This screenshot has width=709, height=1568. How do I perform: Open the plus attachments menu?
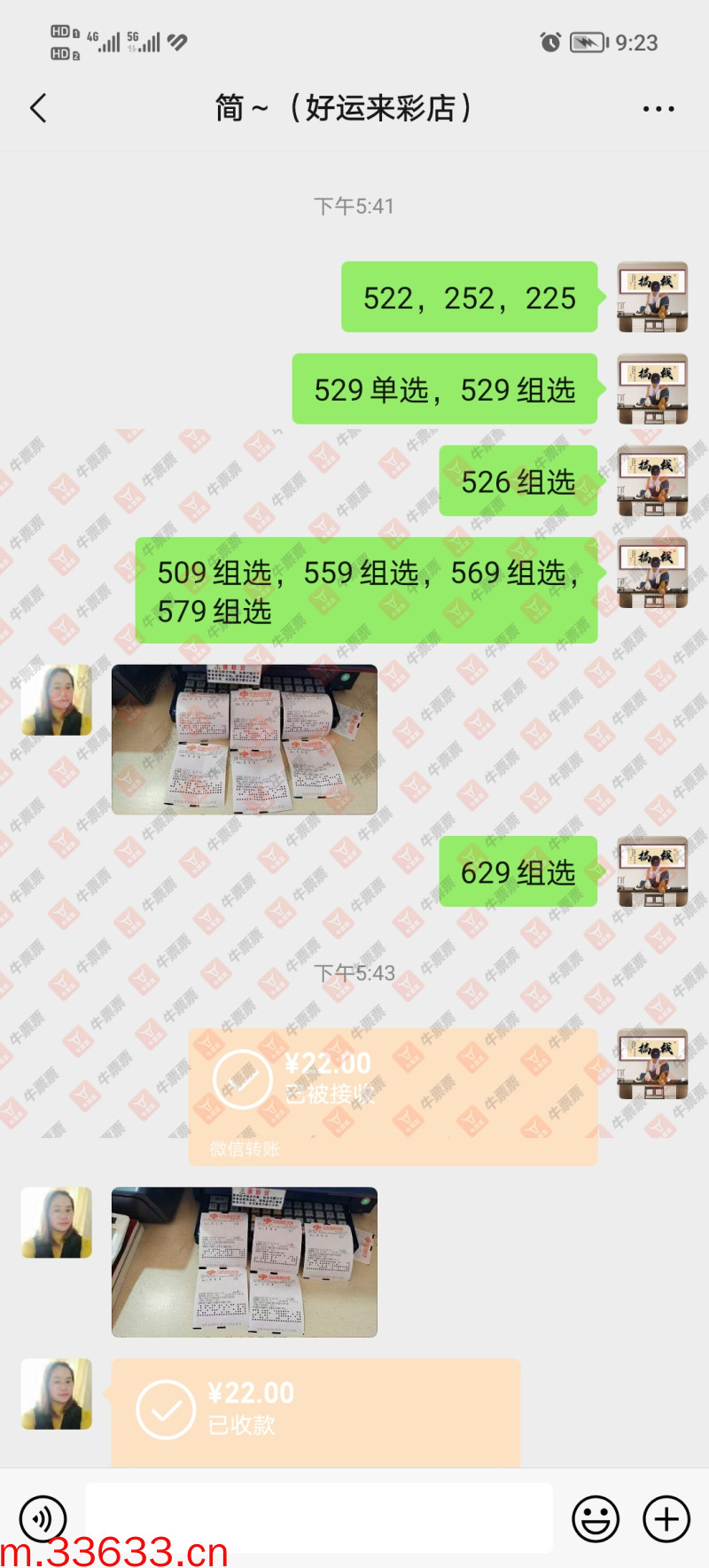click(x=666, y=1518)
